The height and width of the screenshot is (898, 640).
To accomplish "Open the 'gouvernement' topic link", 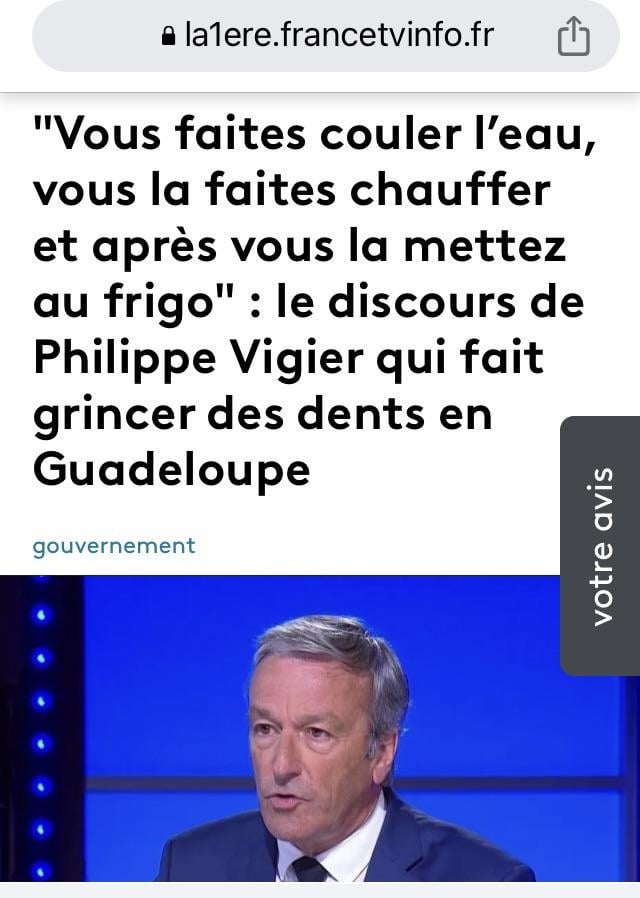I will point(114,546).
